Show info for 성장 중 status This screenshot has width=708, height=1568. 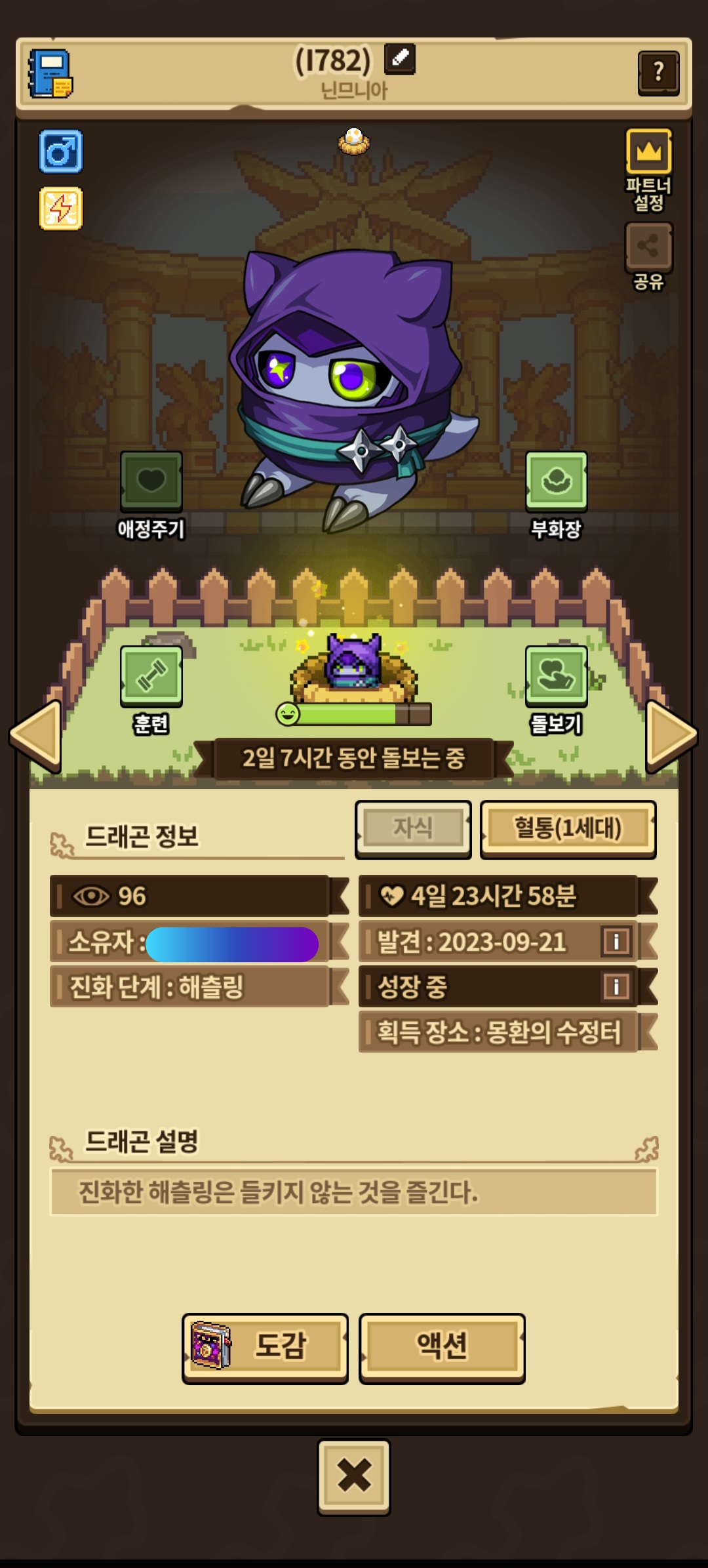pyautogui.click(x=616, y=986)
